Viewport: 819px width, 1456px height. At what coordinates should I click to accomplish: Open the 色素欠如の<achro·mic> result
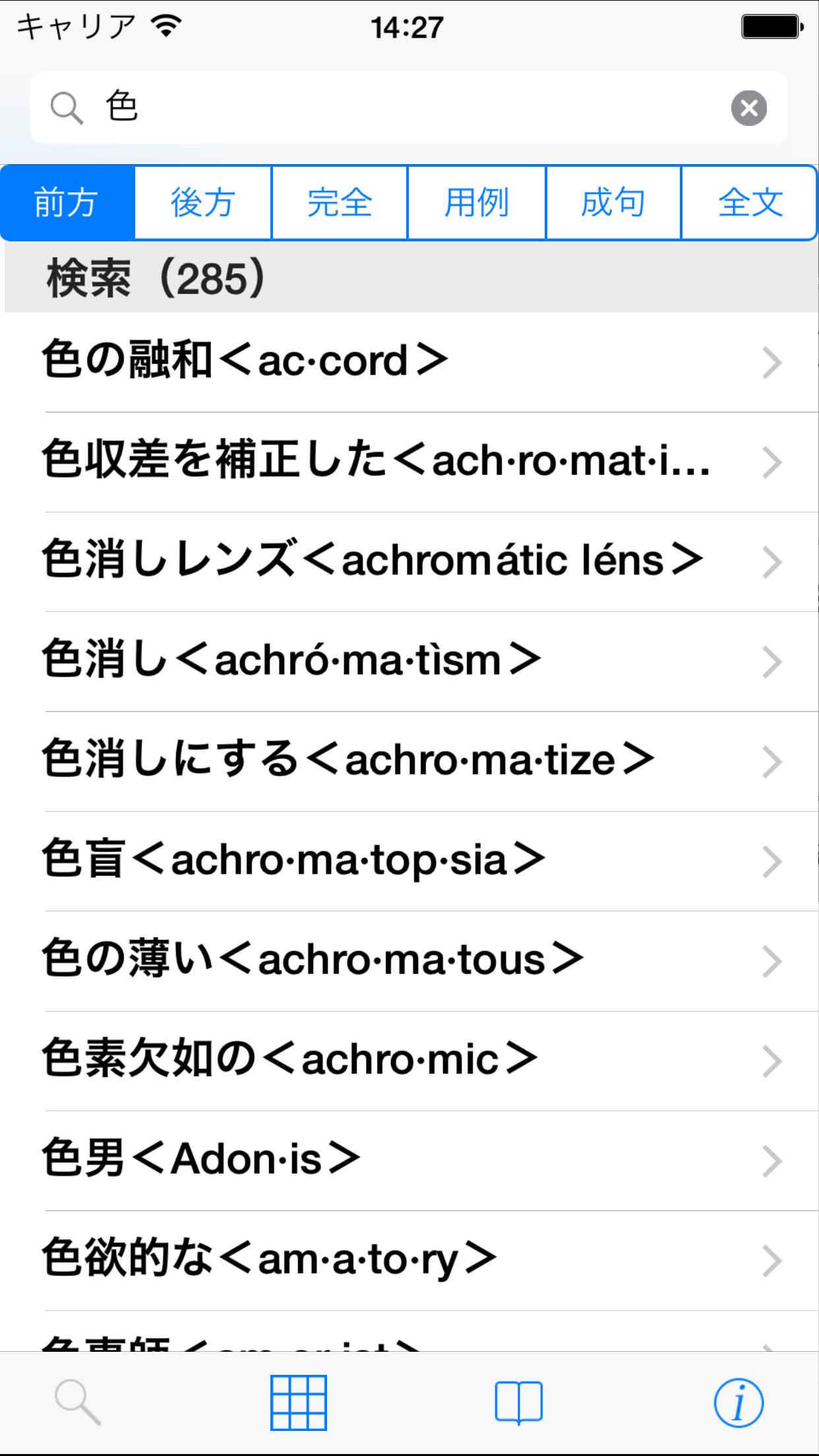coord(409,1060)
